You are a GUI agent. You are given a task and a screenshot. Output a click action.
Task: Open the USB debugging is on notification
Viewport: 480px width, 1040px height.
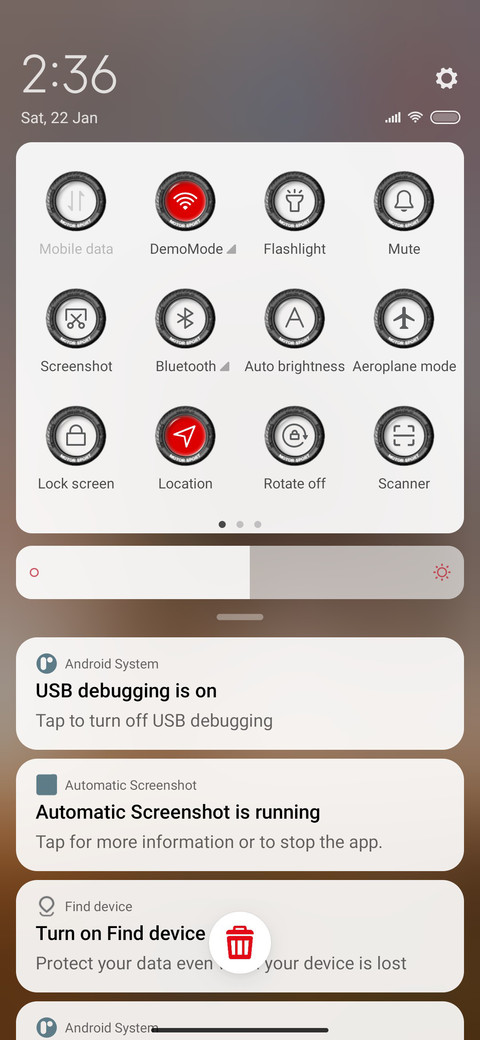coord(240,694)
